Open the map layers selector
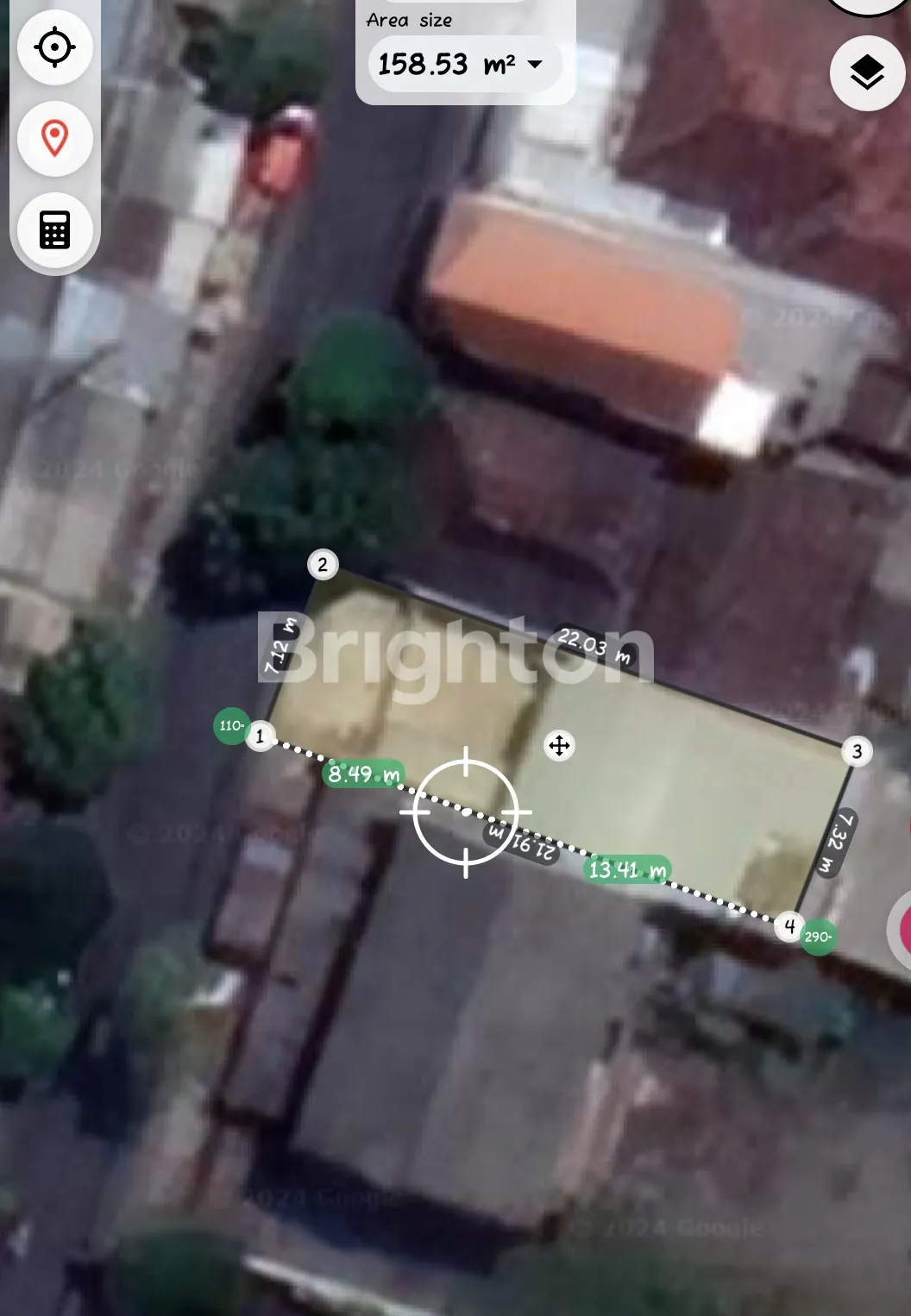This screenshot has width=911, height=1316. click(866, 73)
